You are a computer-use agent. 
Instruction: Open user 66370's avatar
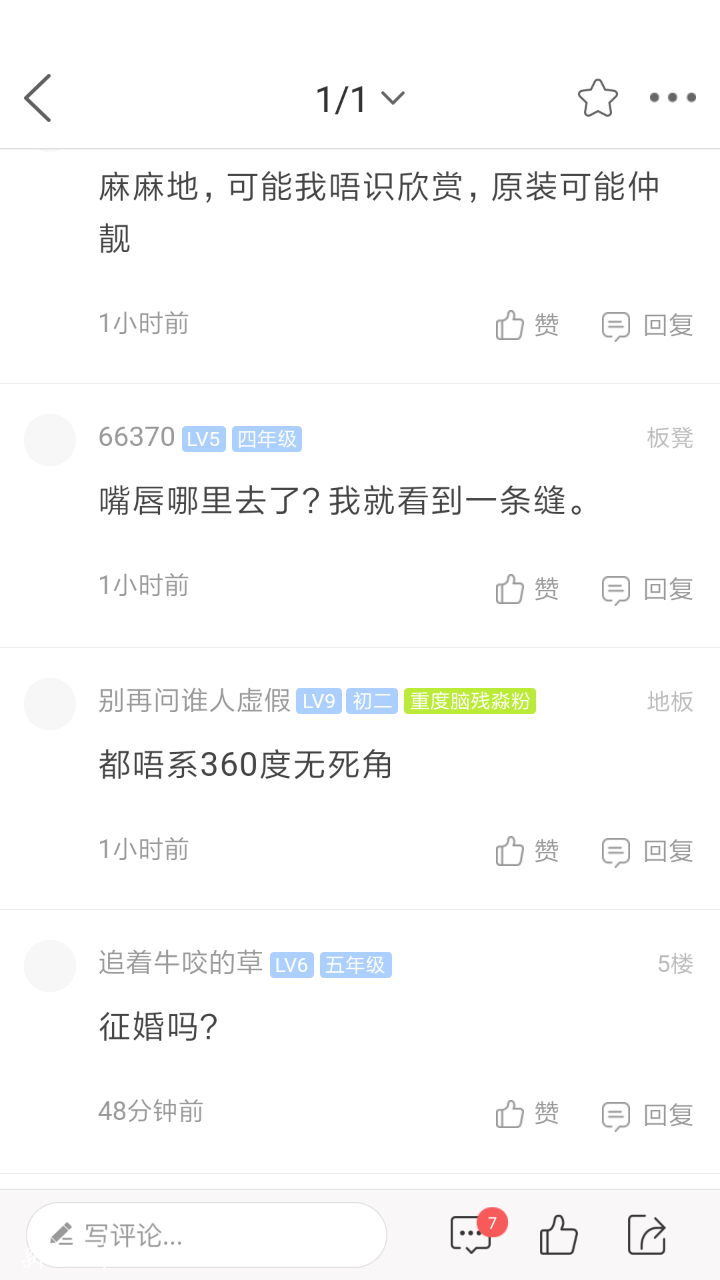pyautogui.click(x=50, y=440)
